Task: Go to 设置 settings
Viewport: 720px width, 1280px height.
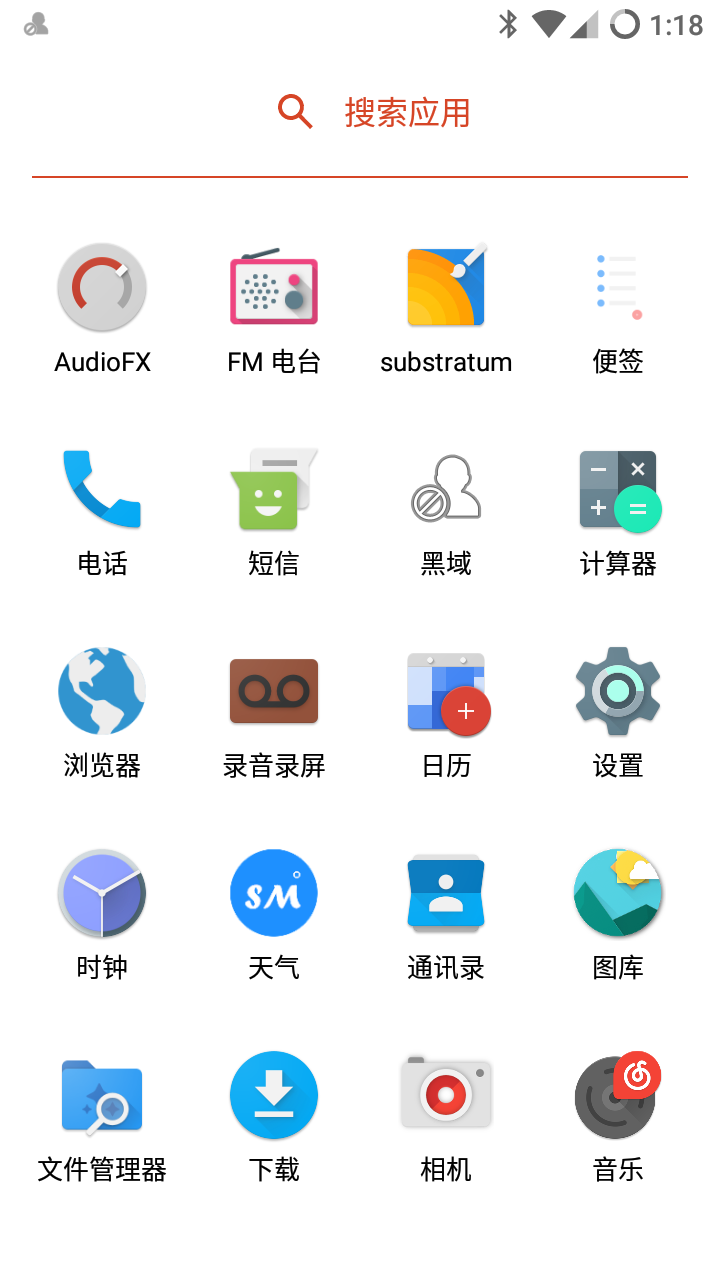Action: [618, 692]
